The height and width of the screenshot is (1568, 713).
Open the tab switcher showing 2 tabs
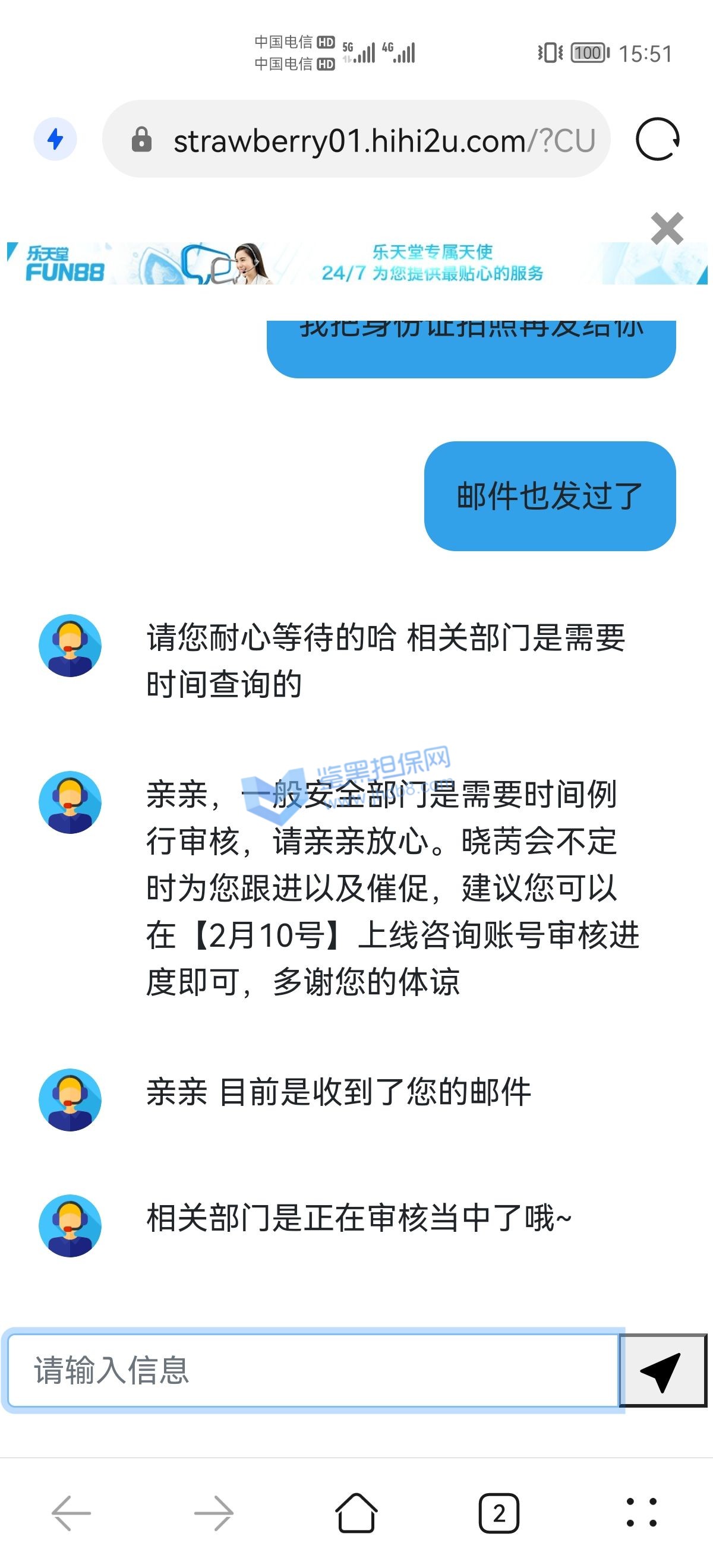coord(499,1513)
